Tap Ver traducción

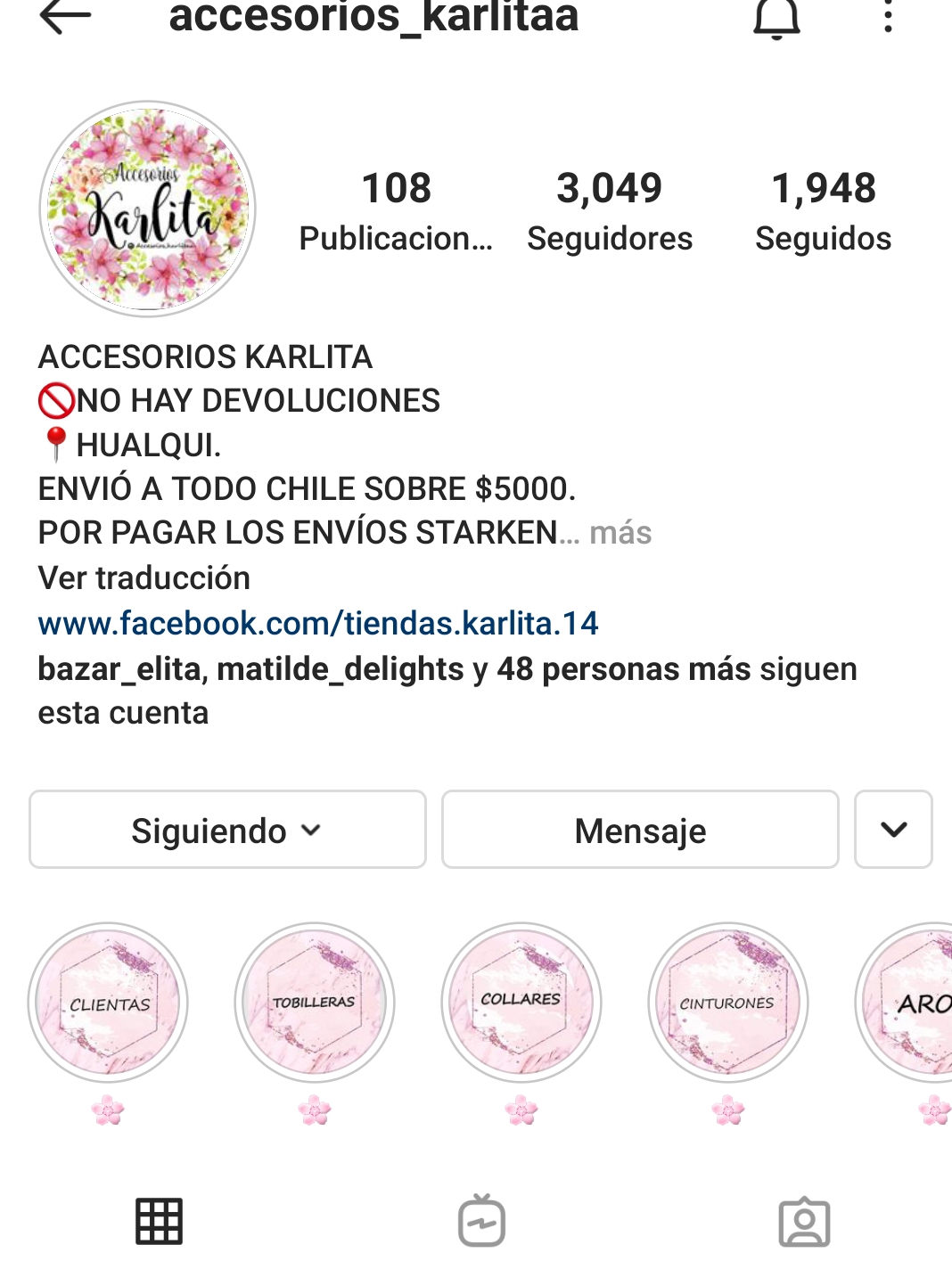[x=144, y=577]
